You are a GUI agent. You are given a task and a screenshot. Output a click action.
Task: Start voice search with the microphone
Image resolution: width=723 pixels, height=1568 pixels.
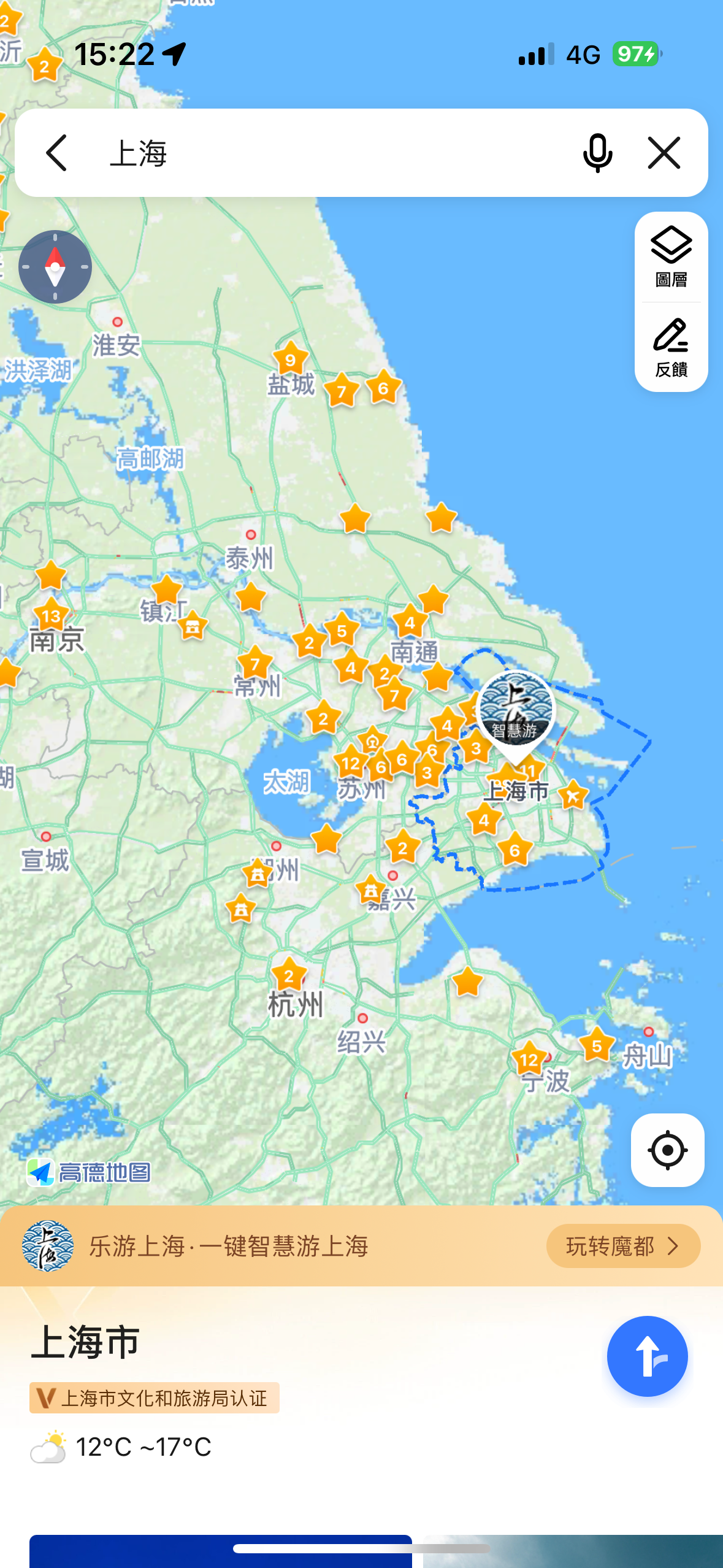[x=597, y=153]
